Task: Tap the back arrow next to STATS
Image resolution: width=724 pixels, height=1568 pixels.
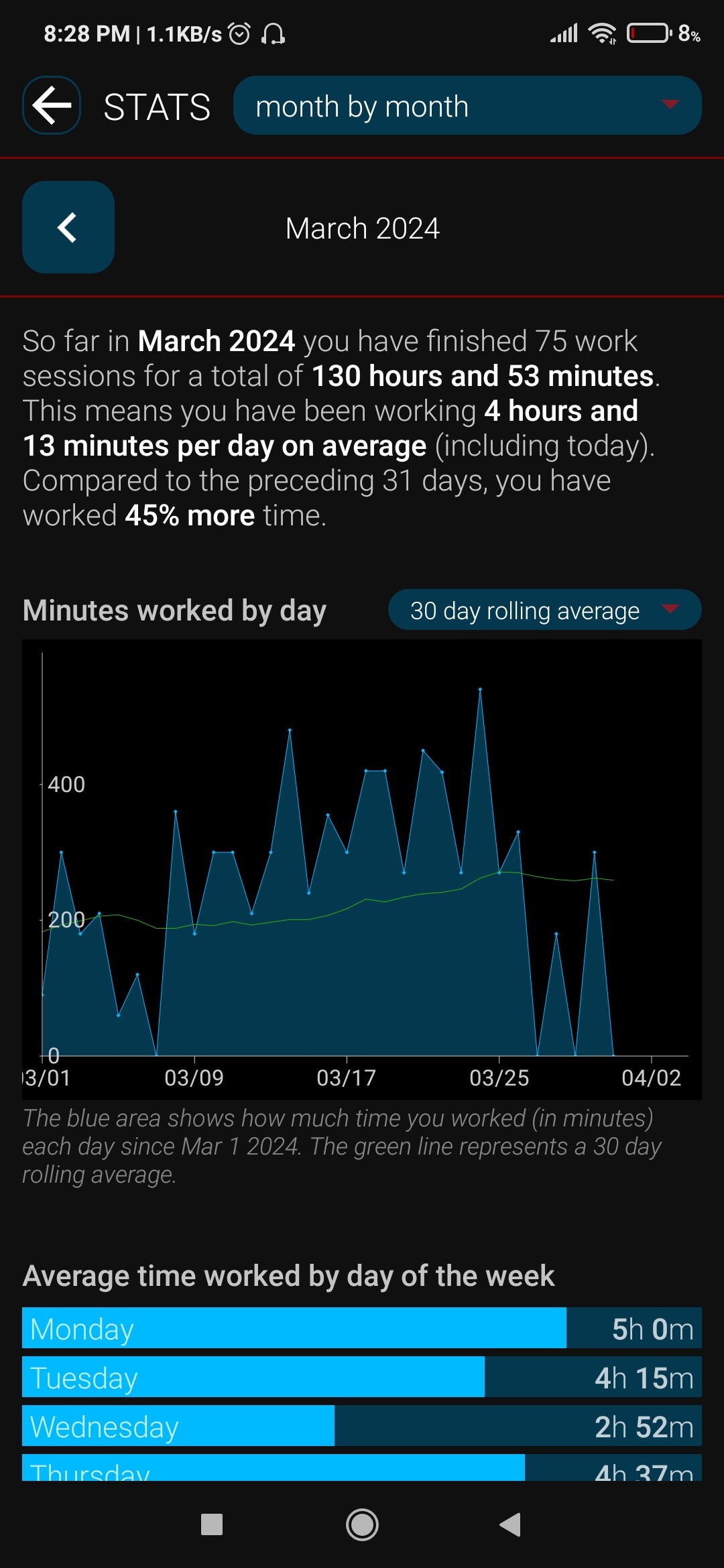Action: coord(52,105)
